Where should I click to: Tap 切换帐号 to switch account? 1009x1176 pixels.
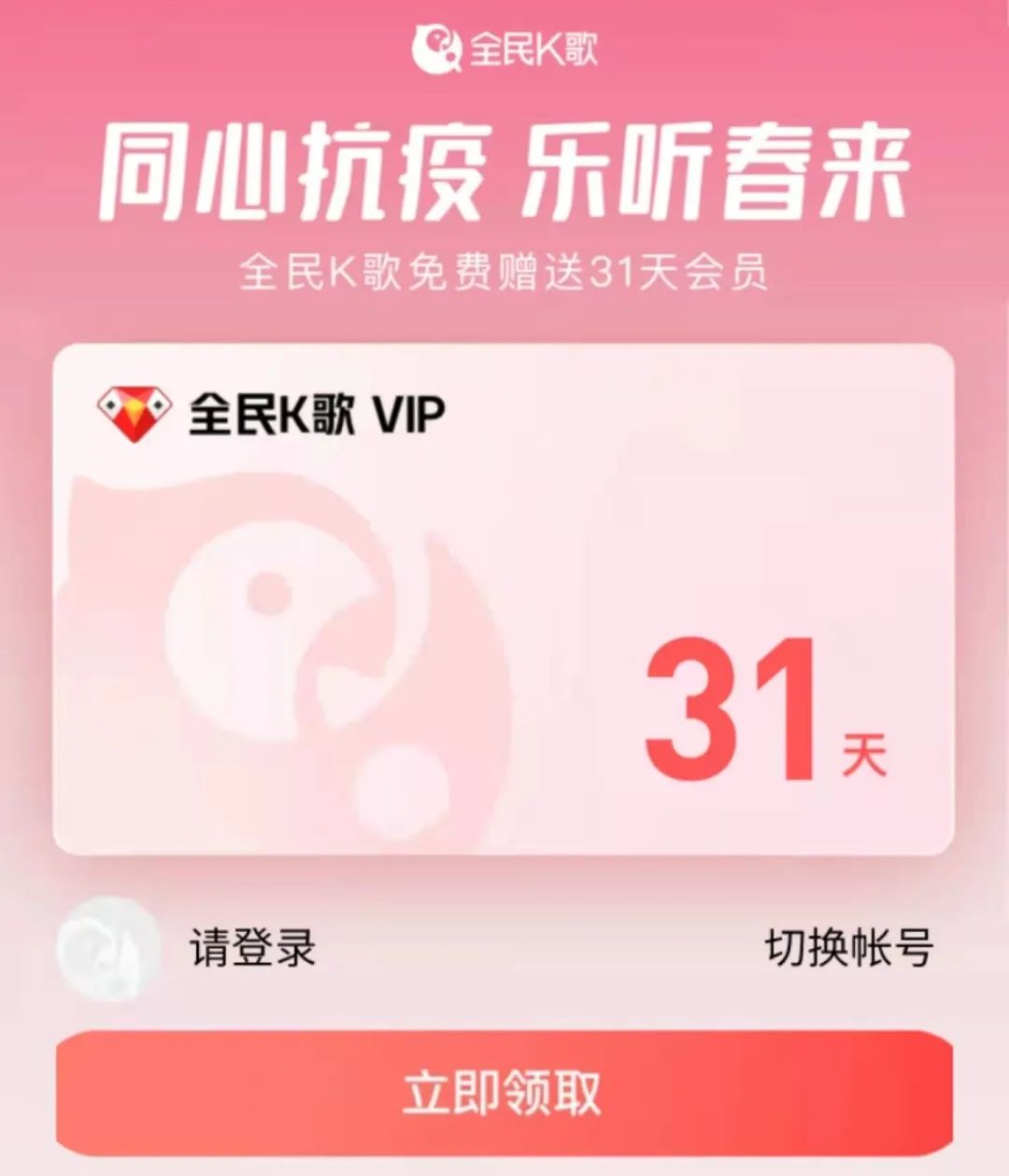[848, 947]
